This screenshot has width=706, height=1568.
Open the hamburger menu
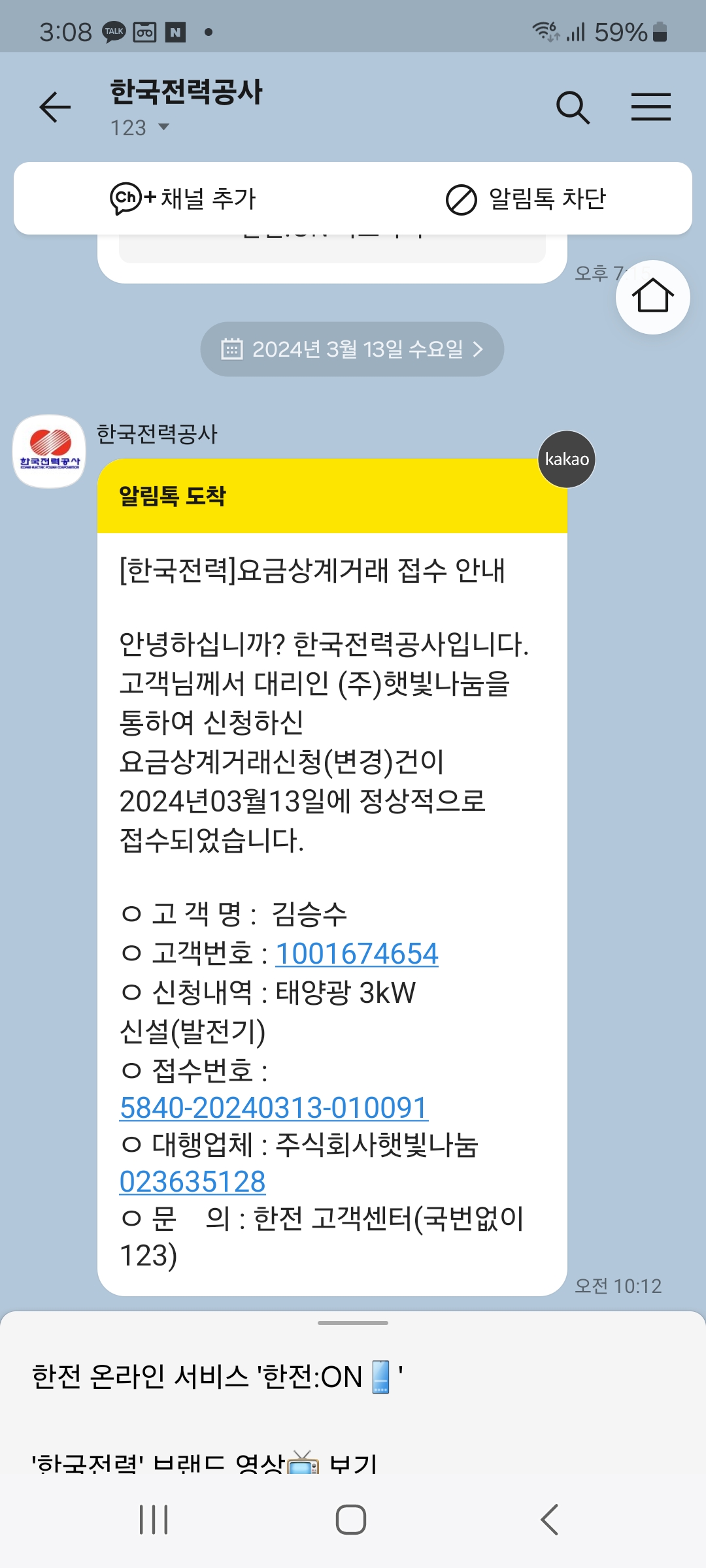(650, 107)
